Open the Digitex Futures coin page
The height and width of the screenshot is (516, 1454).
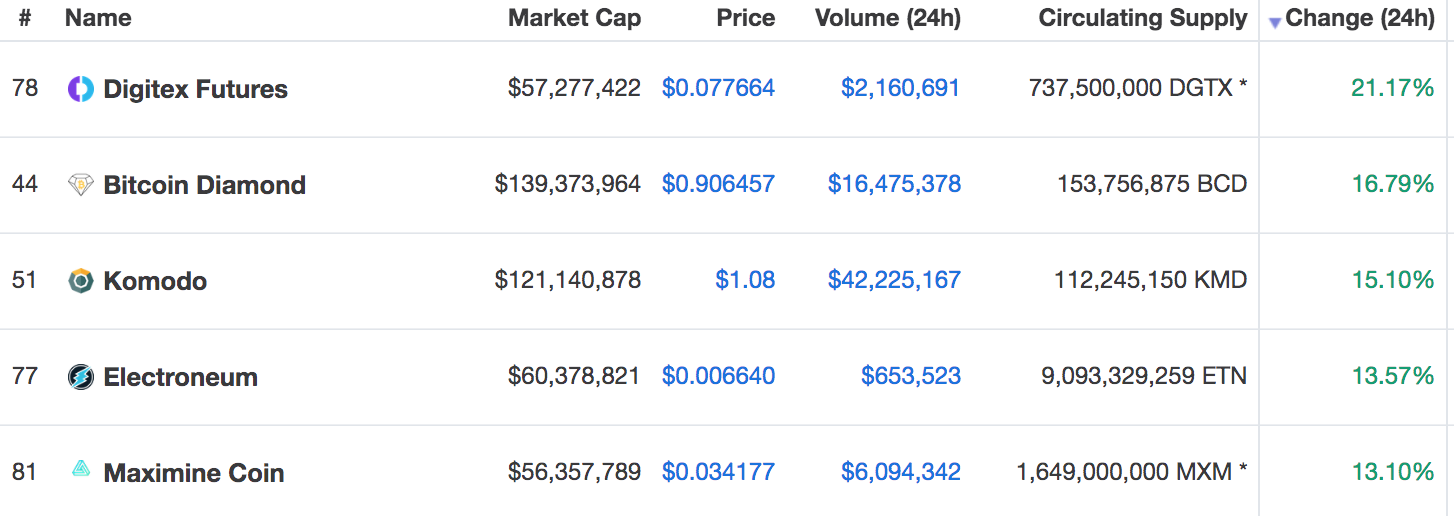(195, 89)
